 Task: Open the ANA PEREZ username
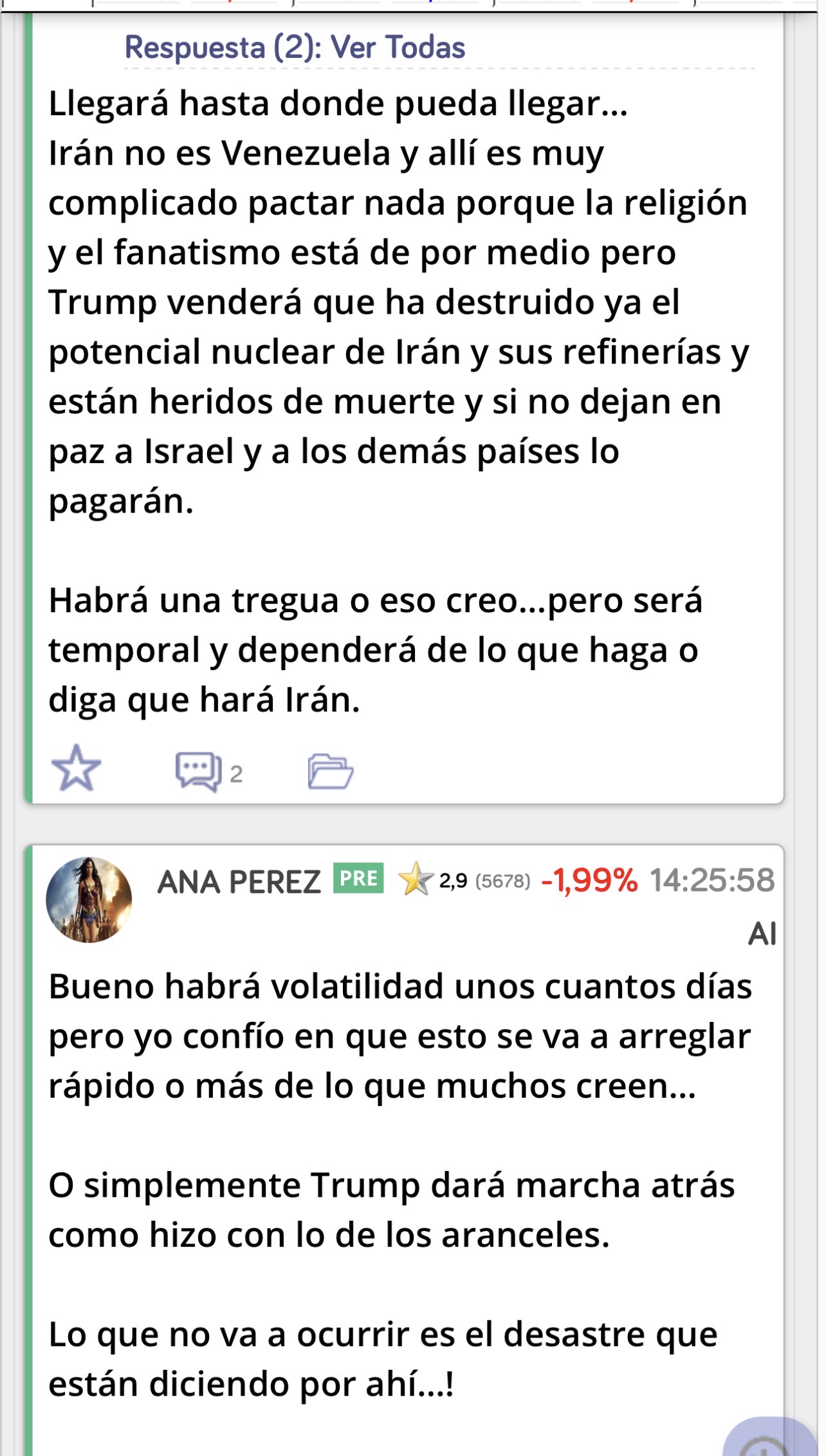coord(239,882)
